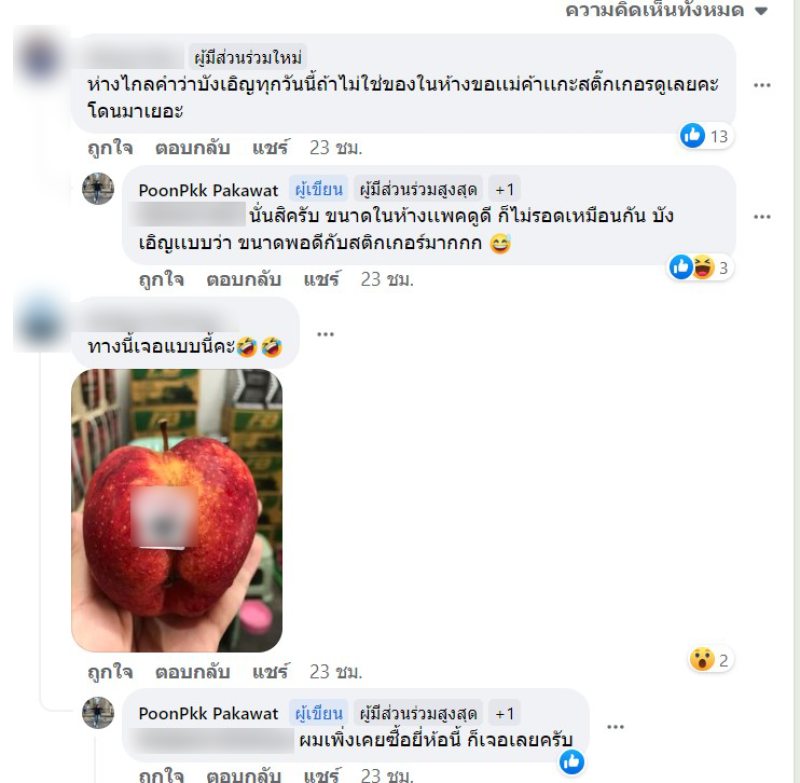View the like on the ผมเพิ่งเคยซื้อยี่ห้อนี้ reply
800x783 pixels.
pyautogui.click(x=572, y=762)
